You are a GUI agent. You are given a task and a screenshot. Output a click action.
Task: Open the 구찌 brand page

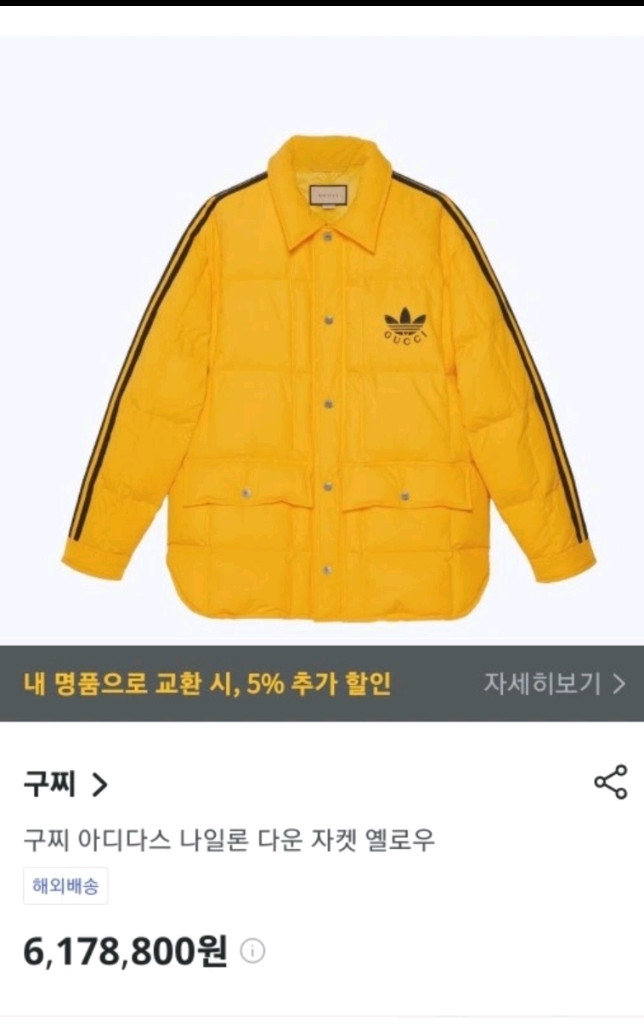click(65, 784)
